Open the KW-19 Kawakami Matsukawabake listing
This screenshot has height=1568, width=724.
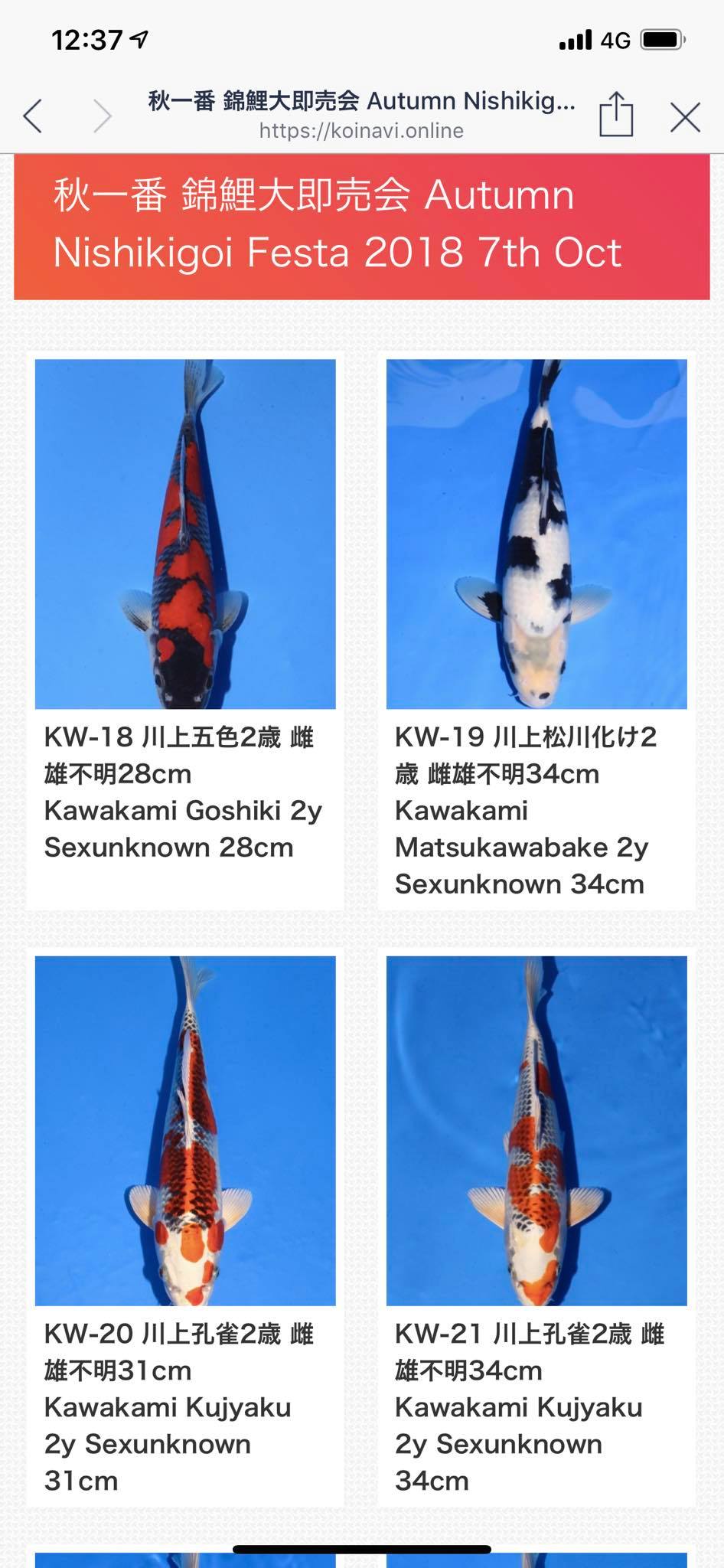pos(536,631)
